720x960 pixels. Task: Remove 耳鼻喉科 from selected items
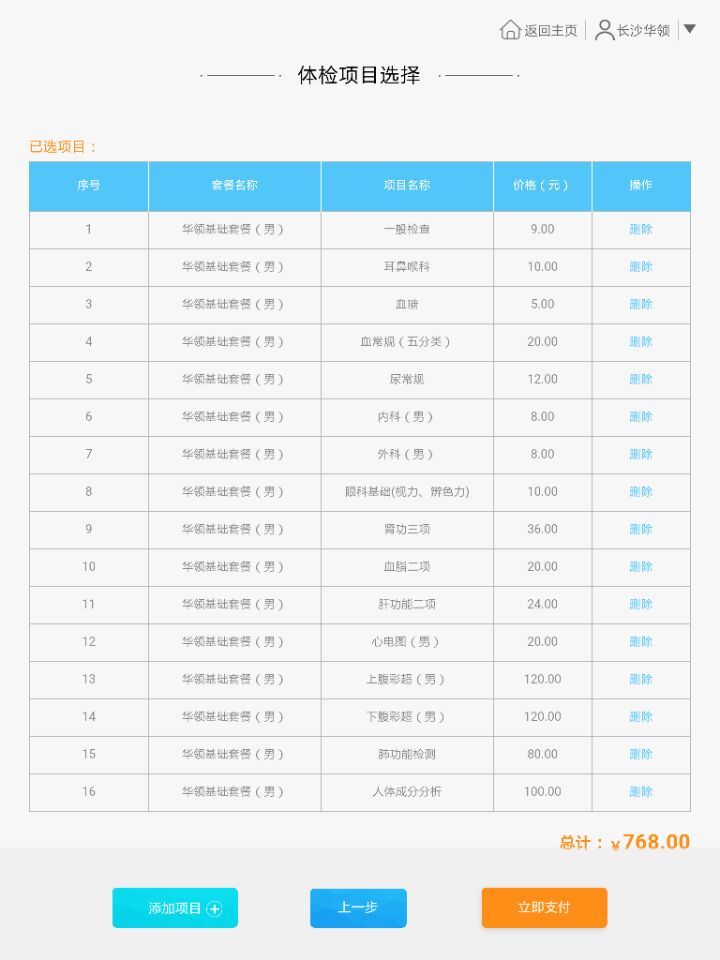pyautogui.click(x=641, y=267)
